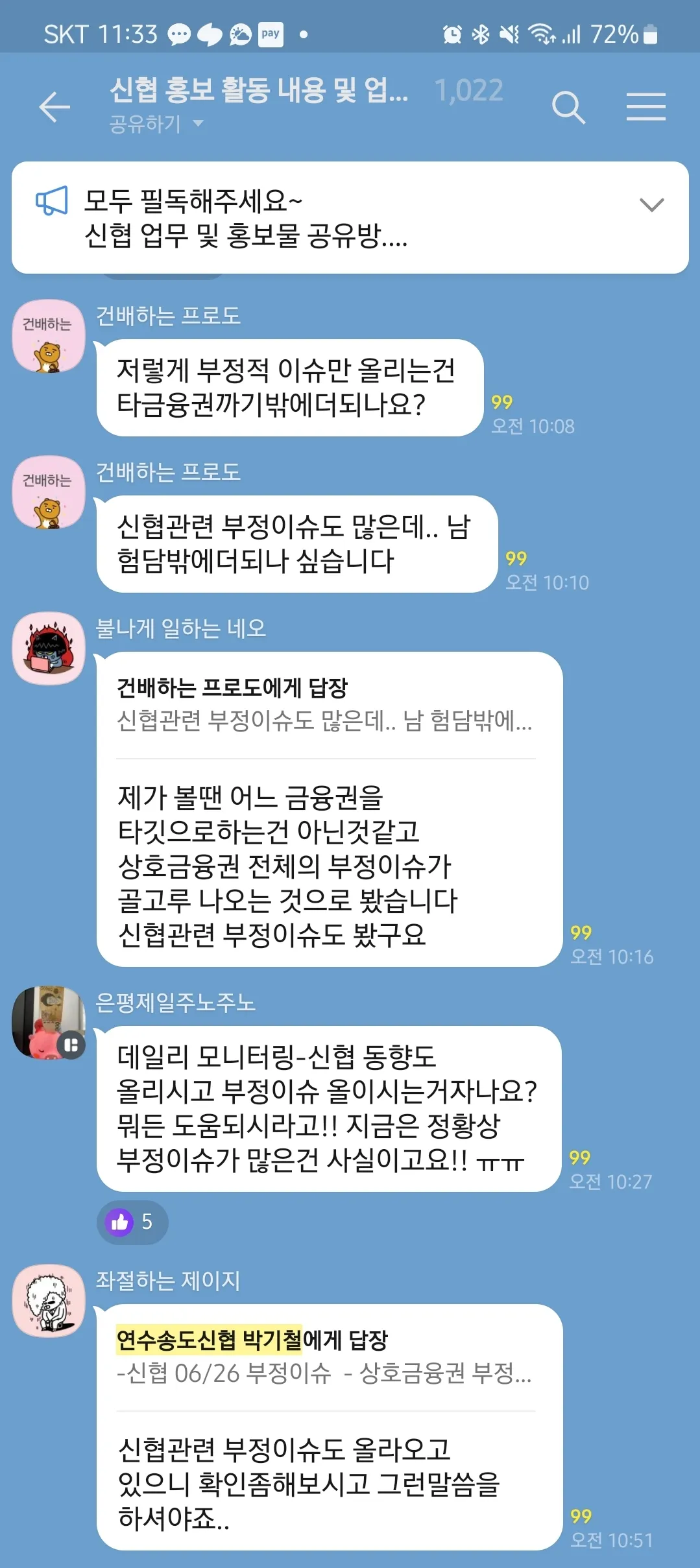
Task: Tap the back arrow to leave chat
Action: tap(54, 107)
